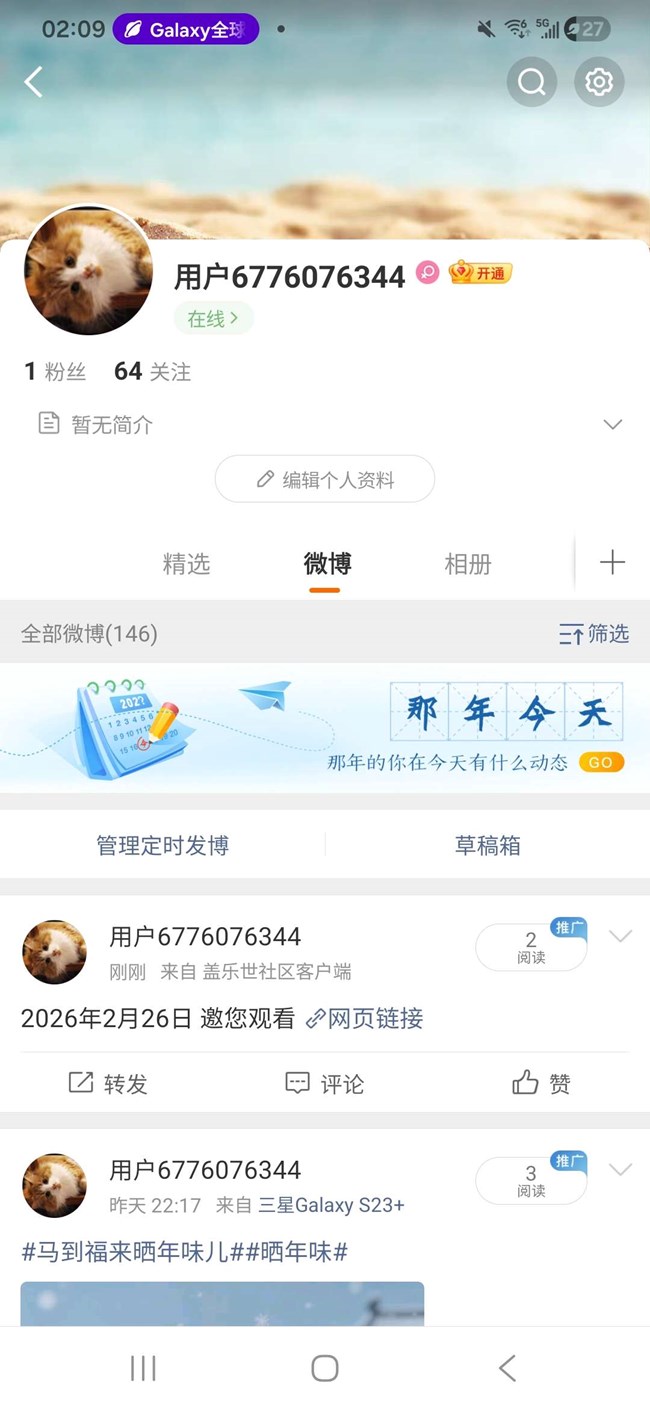
Task: Tap the profile avatar photo
Action: 88,271
